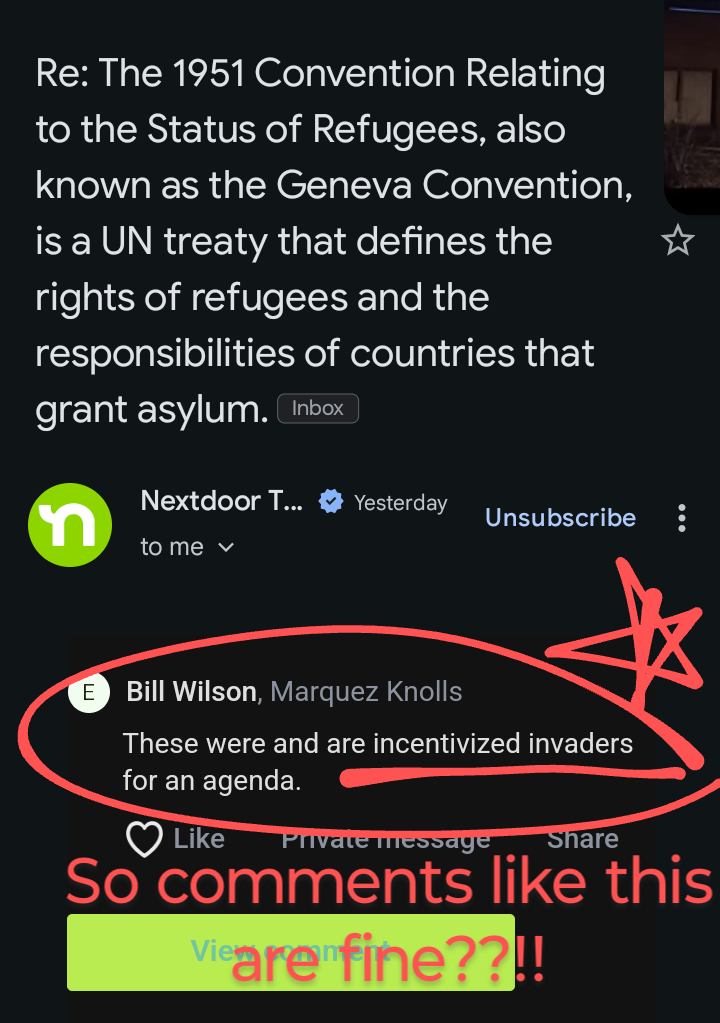
Task: Open the email overflow menu
Action: [682, 518]
